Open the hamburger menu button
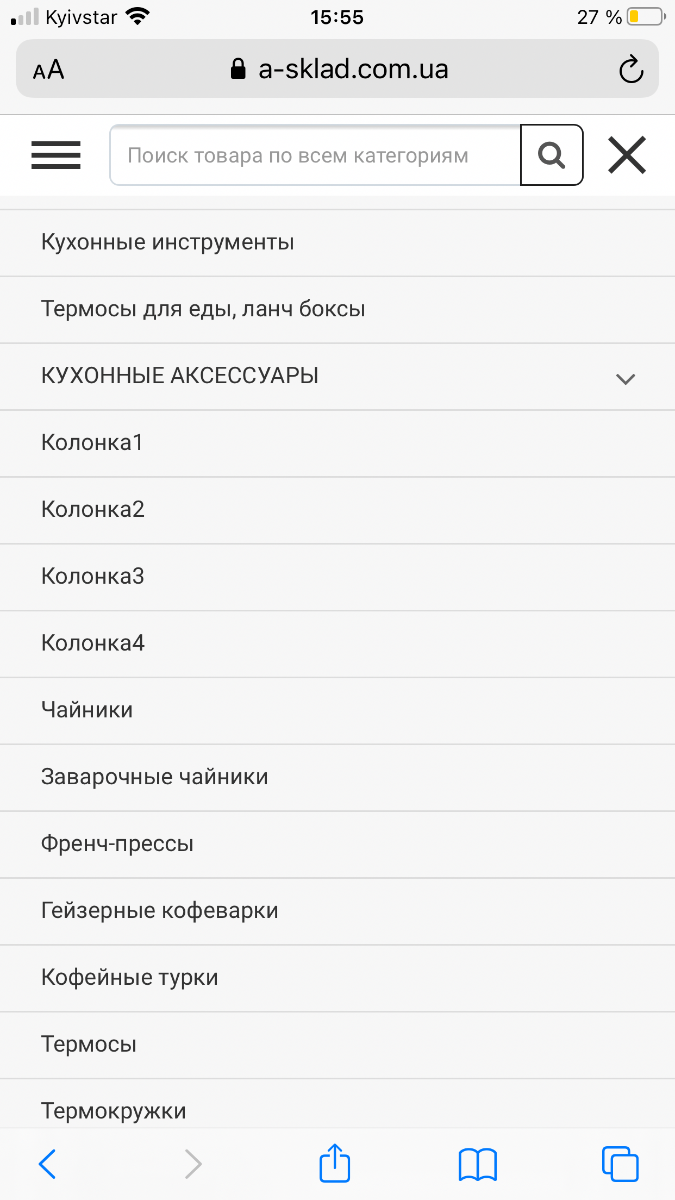 (56, 155)
